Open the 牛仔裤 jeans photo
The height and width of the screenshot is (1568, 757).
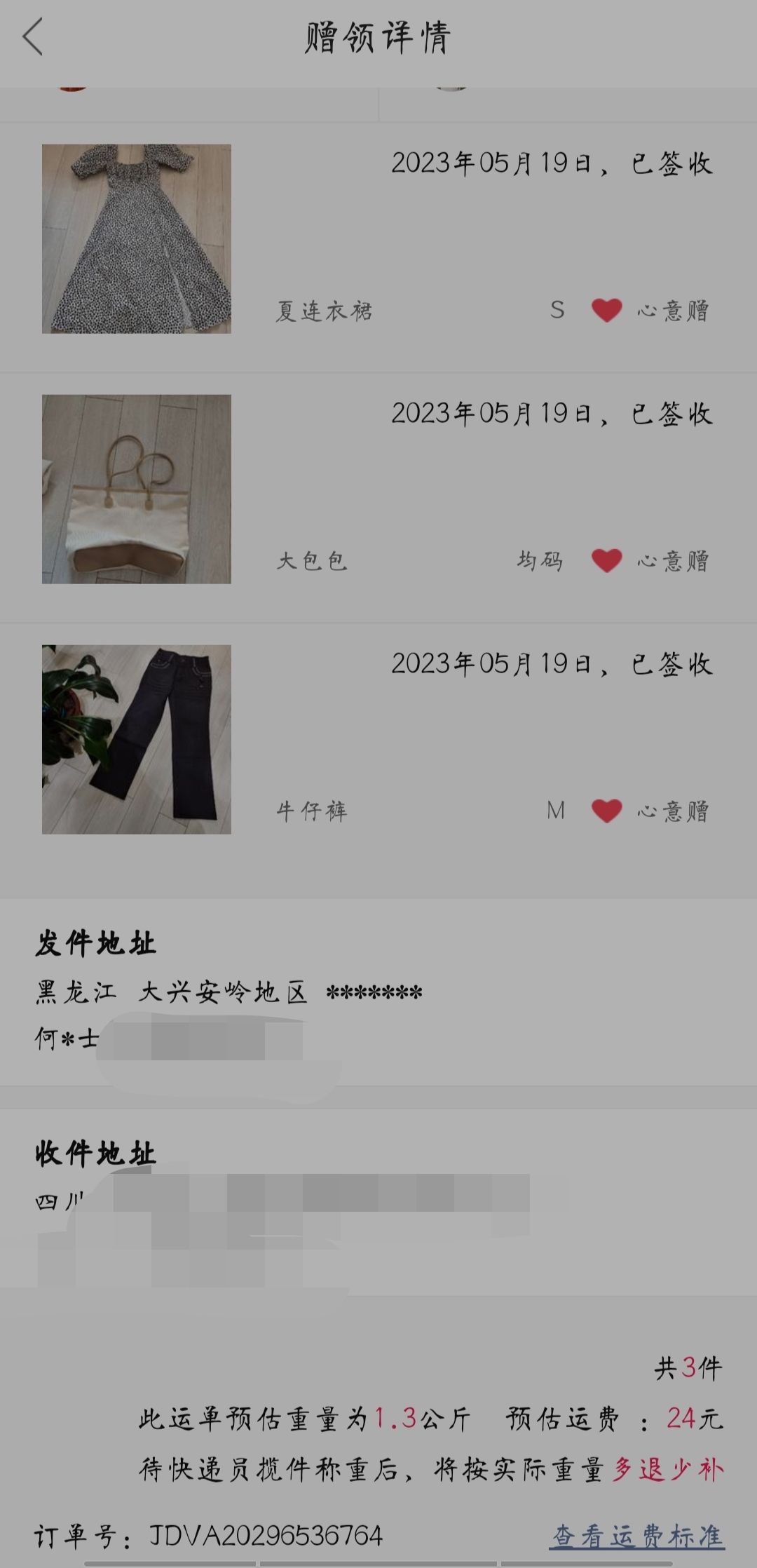[x=137, y=739]
